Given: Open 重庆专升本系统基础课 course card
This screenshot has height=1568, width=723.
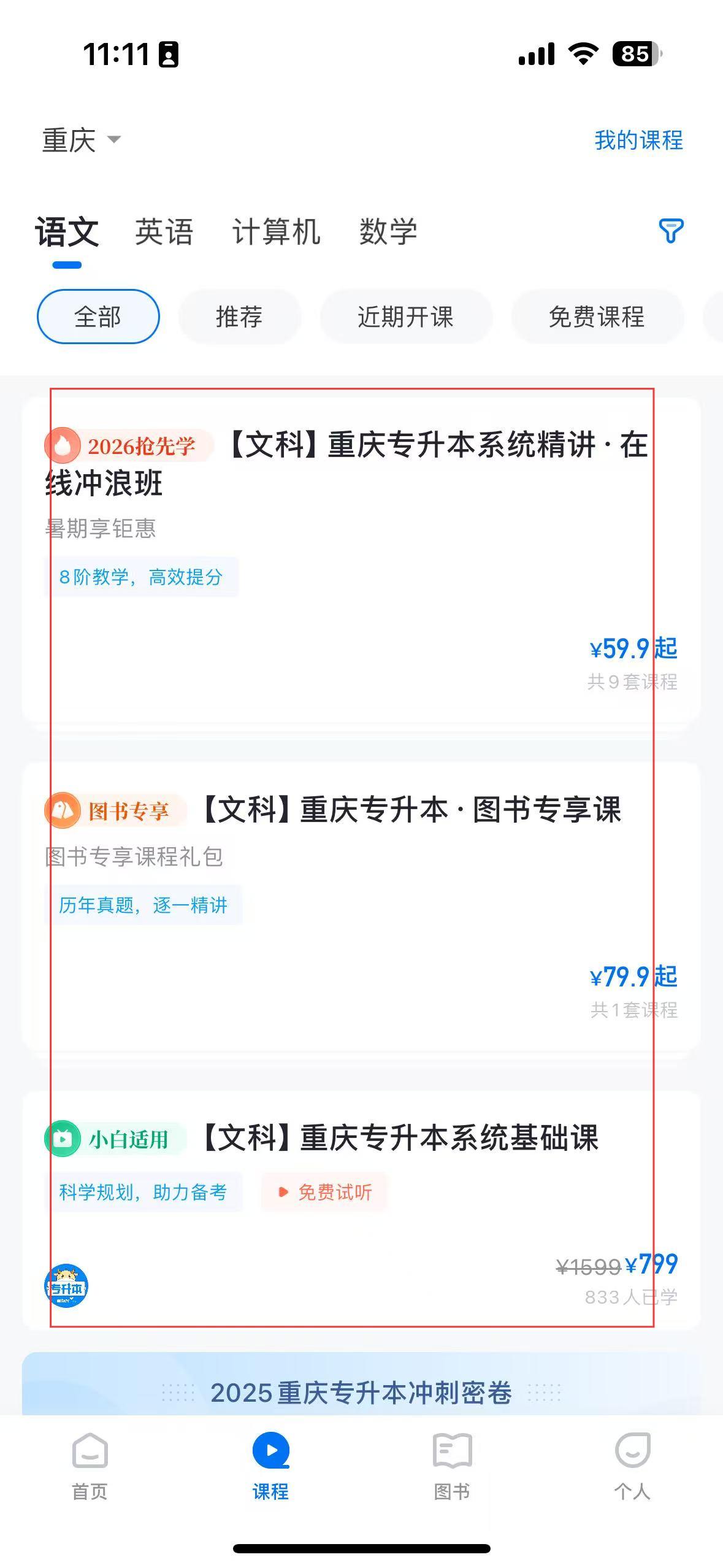Looking at the screenshot, I should coord(361,1210).
